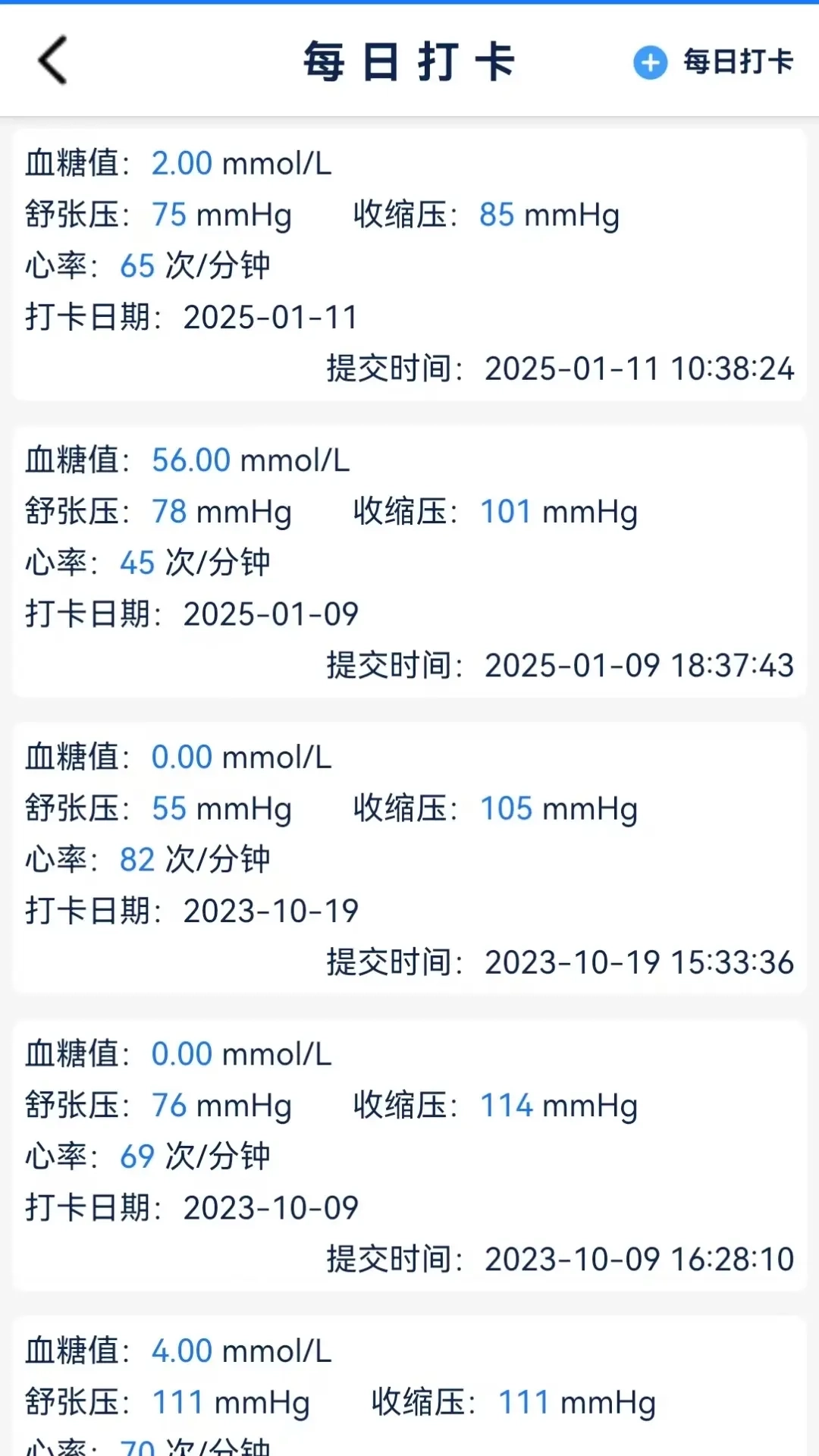This screenshot has height=1456, width=819.
Task: Select the diastolic reading 111 mmHg
Action: [182, 1402]
